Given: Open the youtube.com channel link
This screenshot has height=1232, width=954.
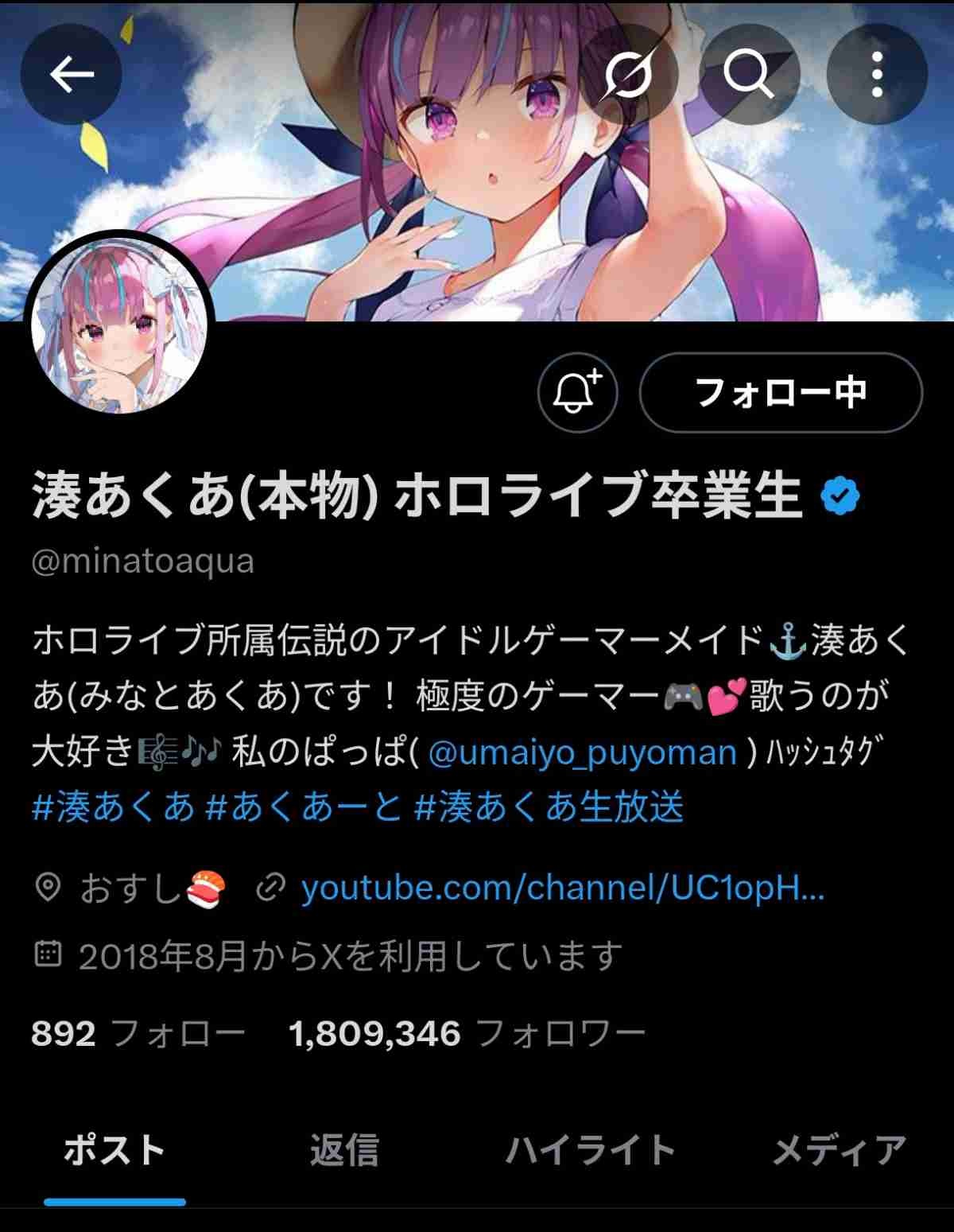Looking at the screenshot, I should click(562, 888).
